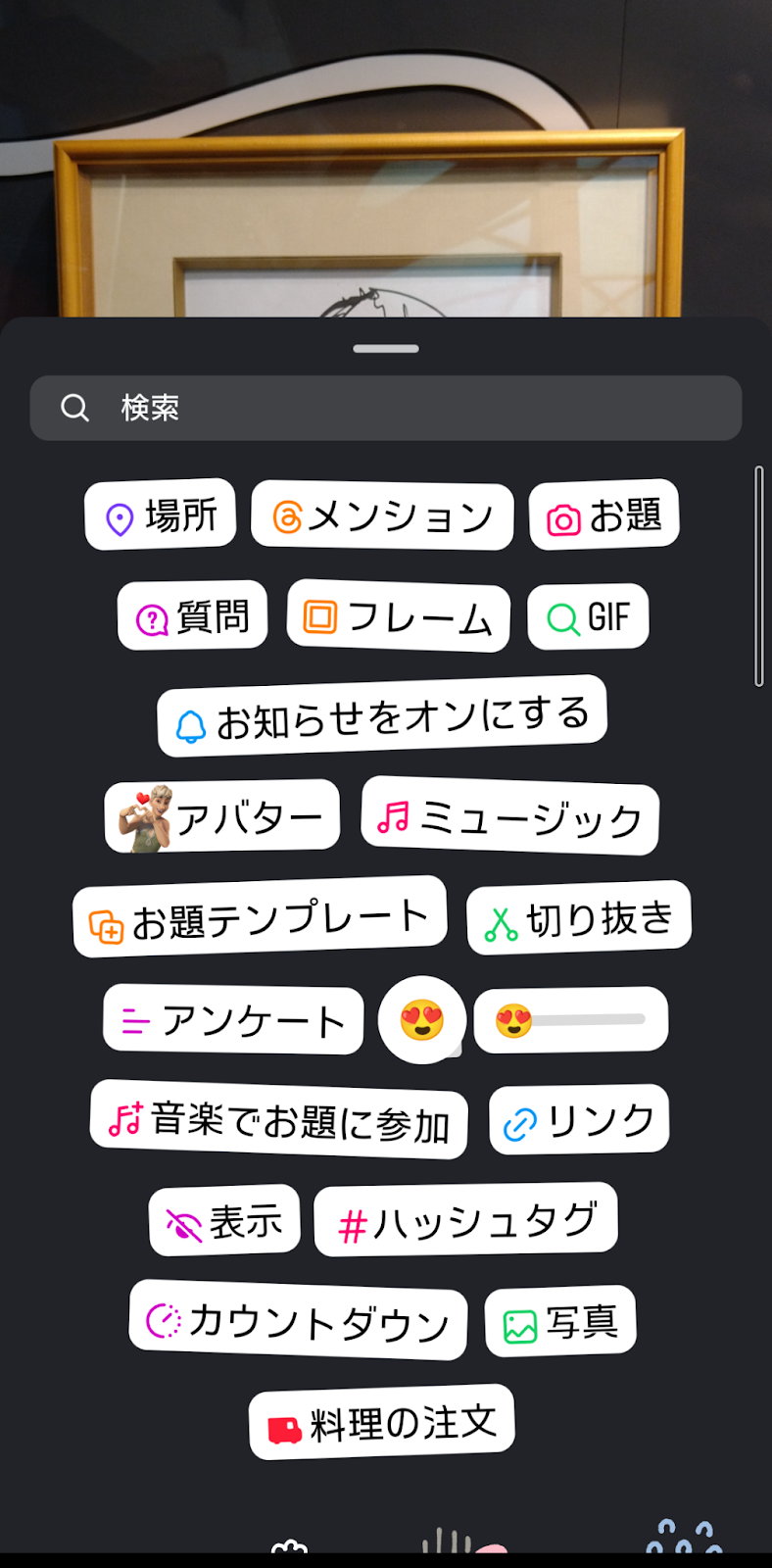The height and width of the screenshot is (1568, 772).
Task: Select the メンション mention sticker
Action: point(382,516)
